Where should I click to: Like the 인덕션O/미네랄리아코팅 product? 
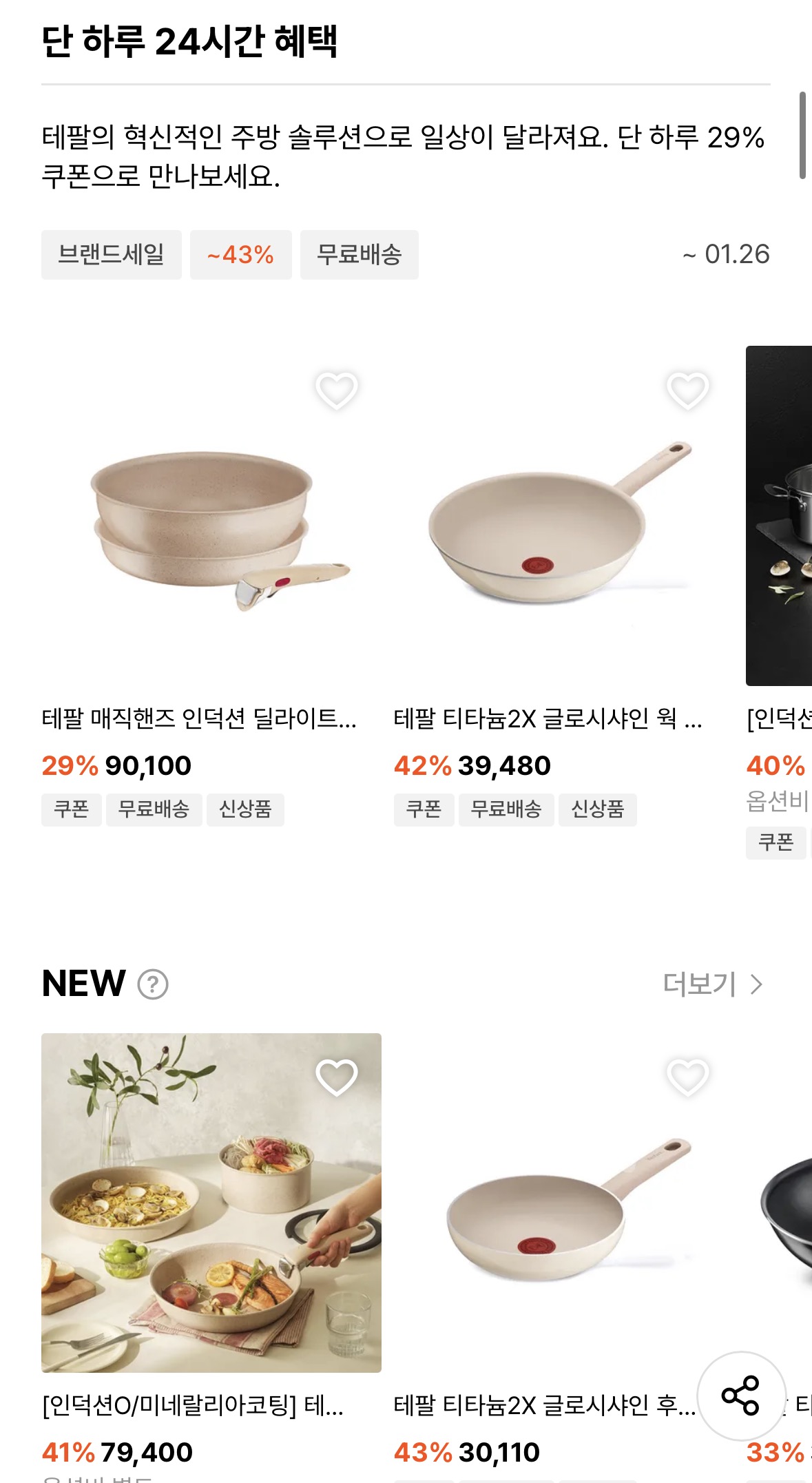click(x=336, y=1077)
